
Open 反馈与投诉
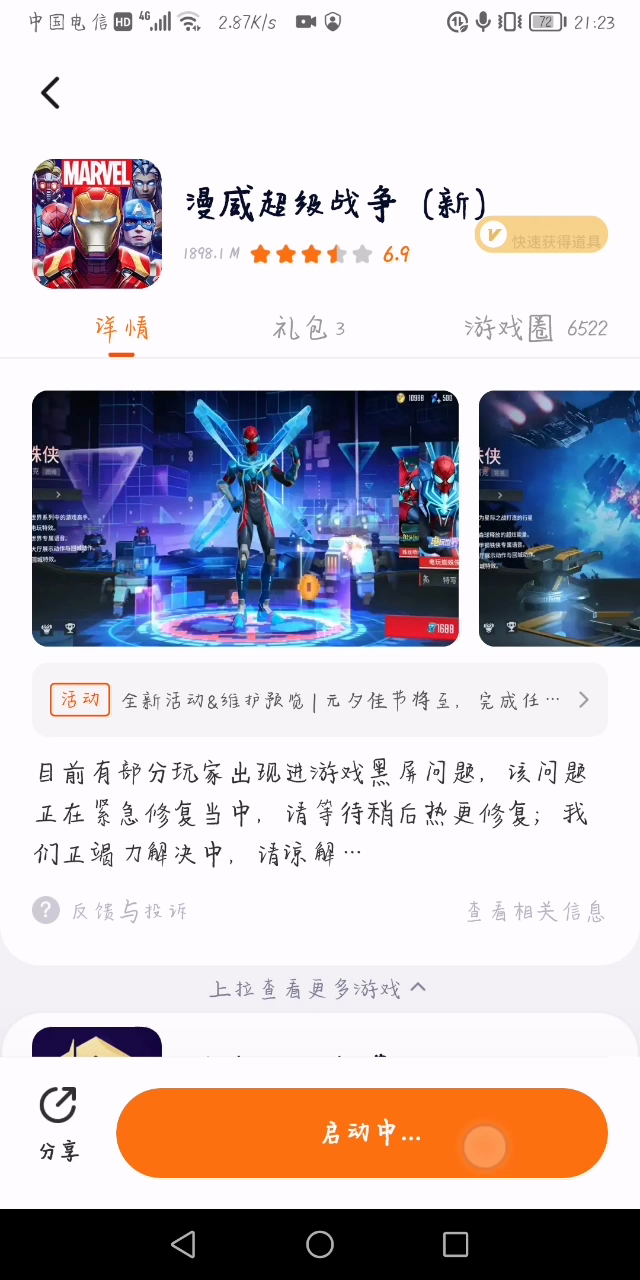[x=110, y=911]
